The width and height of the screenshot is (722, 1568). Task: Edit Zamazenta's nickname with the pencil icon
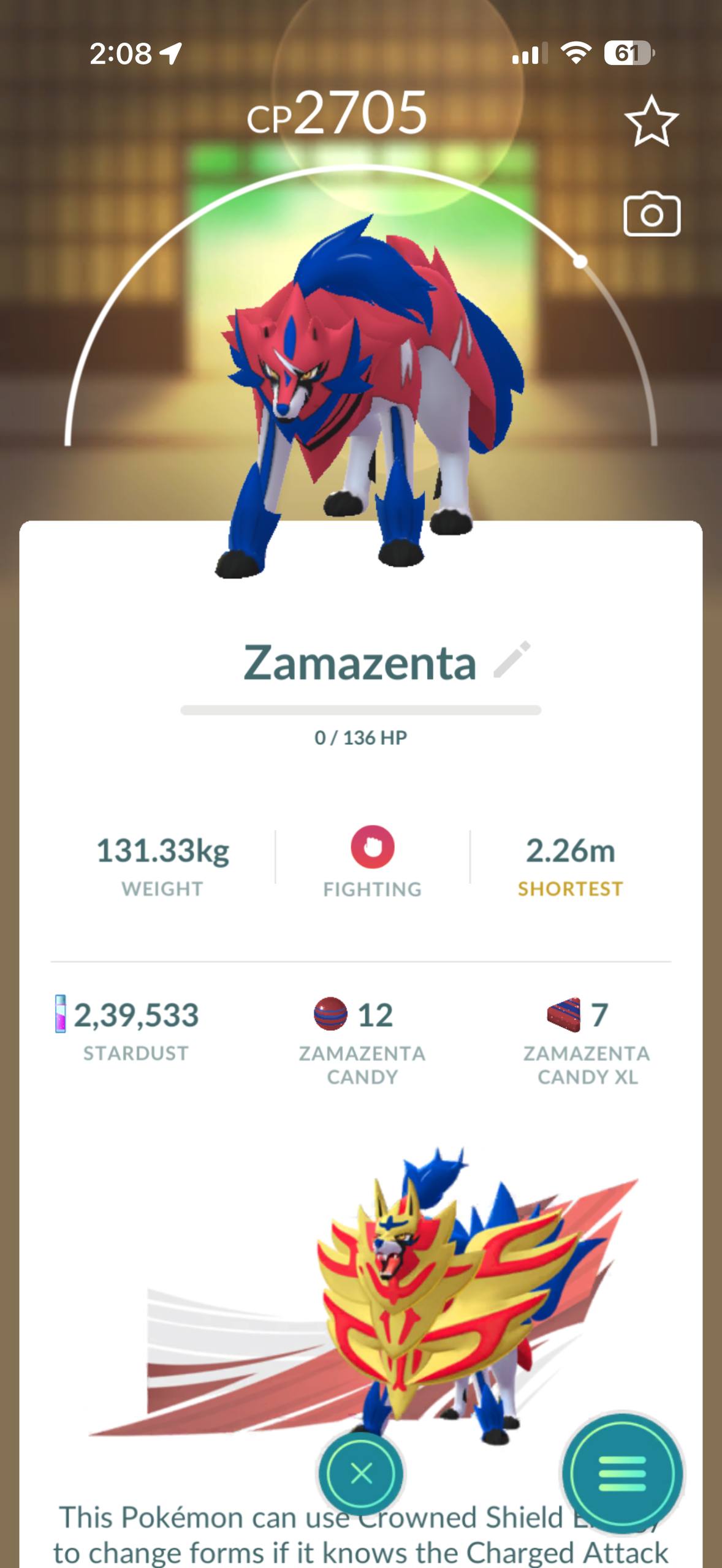[x=512, y=660]
